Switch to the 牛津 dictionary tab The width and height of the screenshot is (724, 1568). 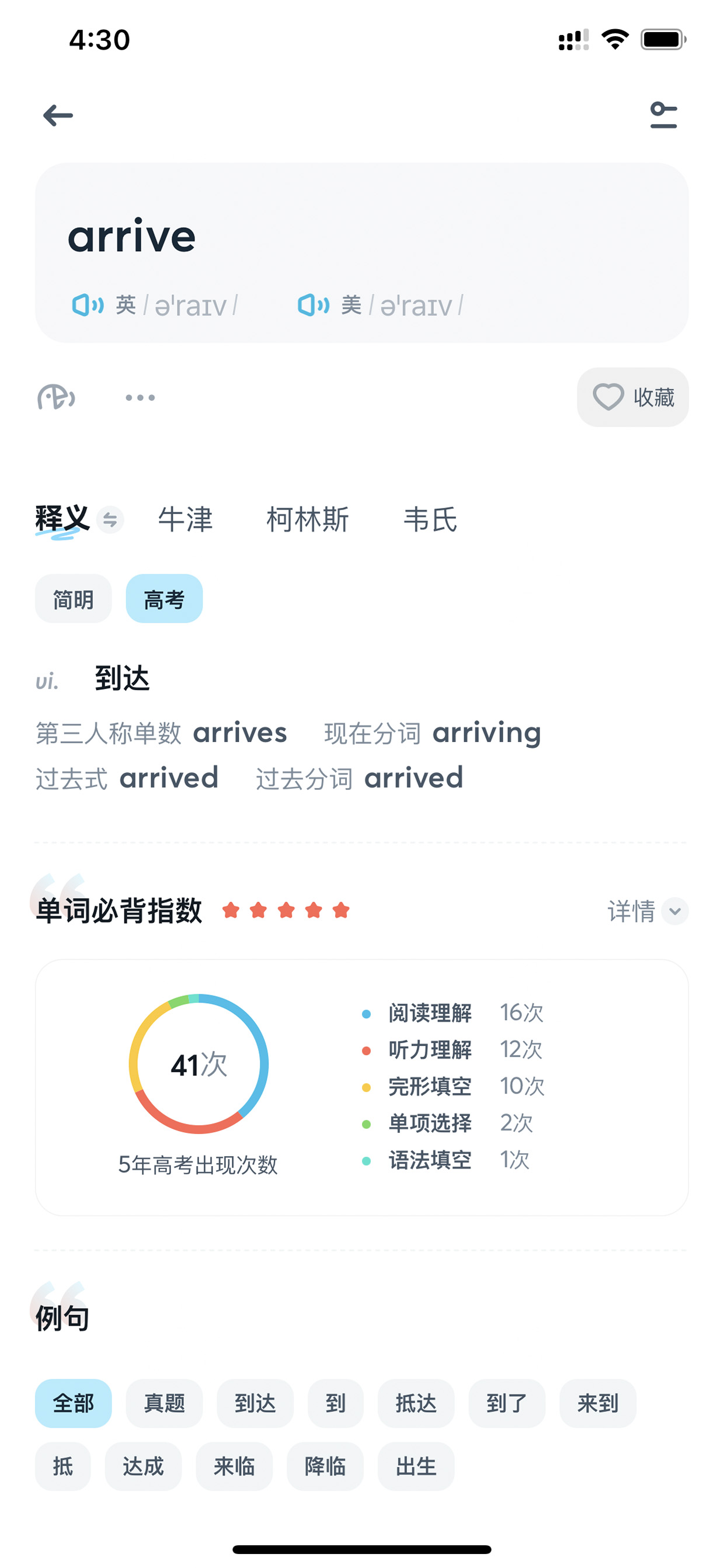(186, 519)
